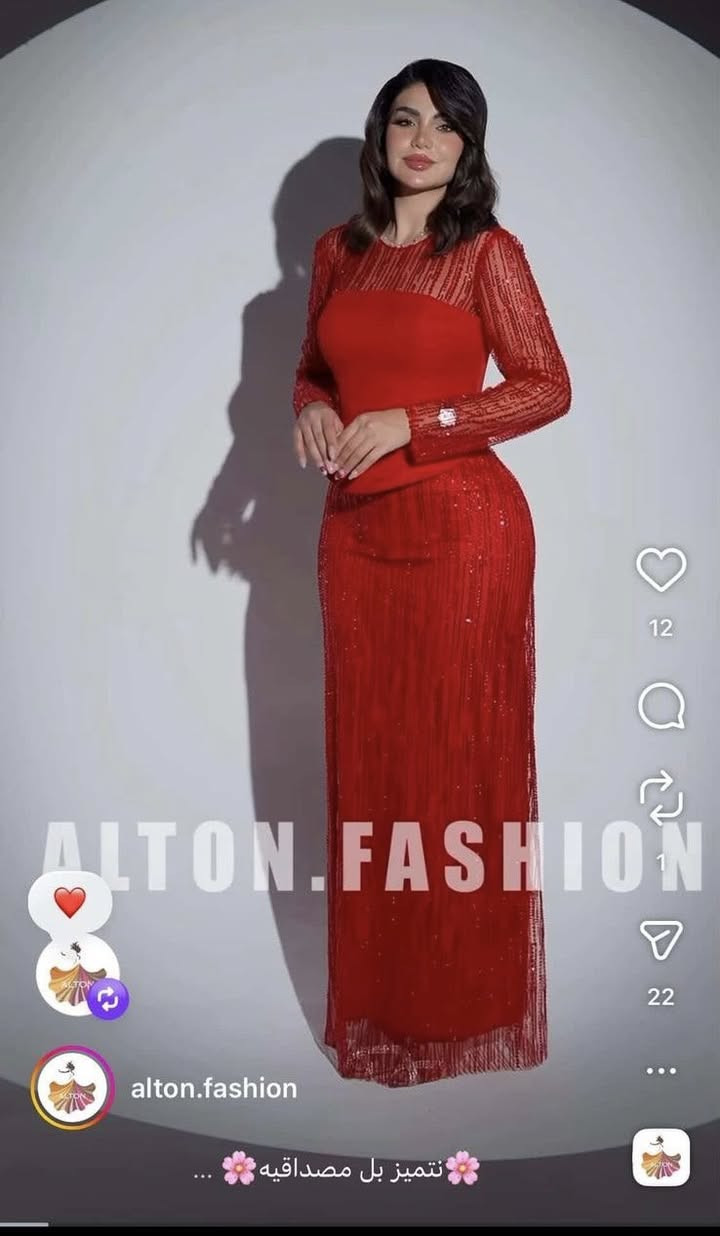Viewport: 720px width, 1236px height.
Task: Share the reel via the paper plane
Action: pyautogui.click(x=661, y=940)
